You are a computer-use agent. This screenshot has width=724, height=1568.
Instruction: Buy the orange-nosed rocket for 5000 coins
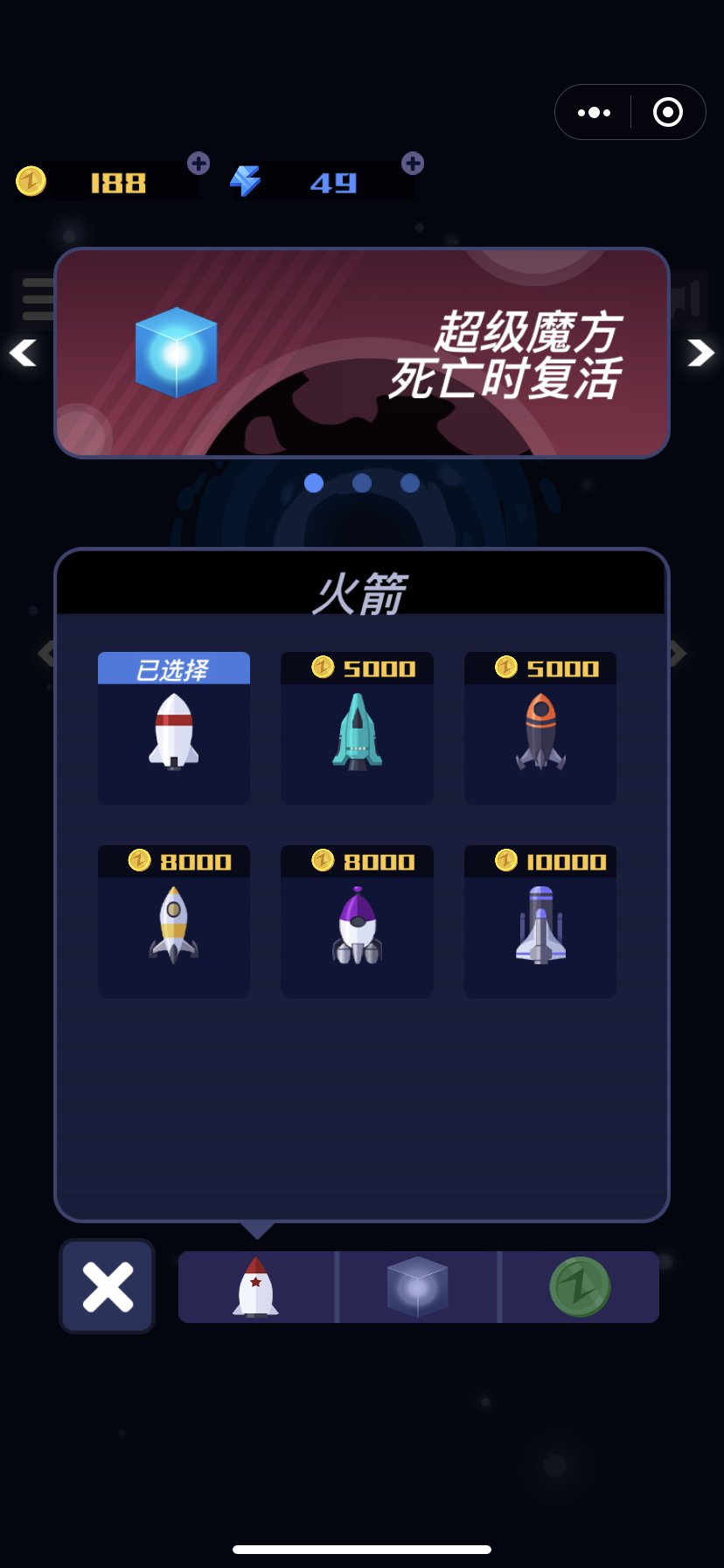click(x=540, y=728)
